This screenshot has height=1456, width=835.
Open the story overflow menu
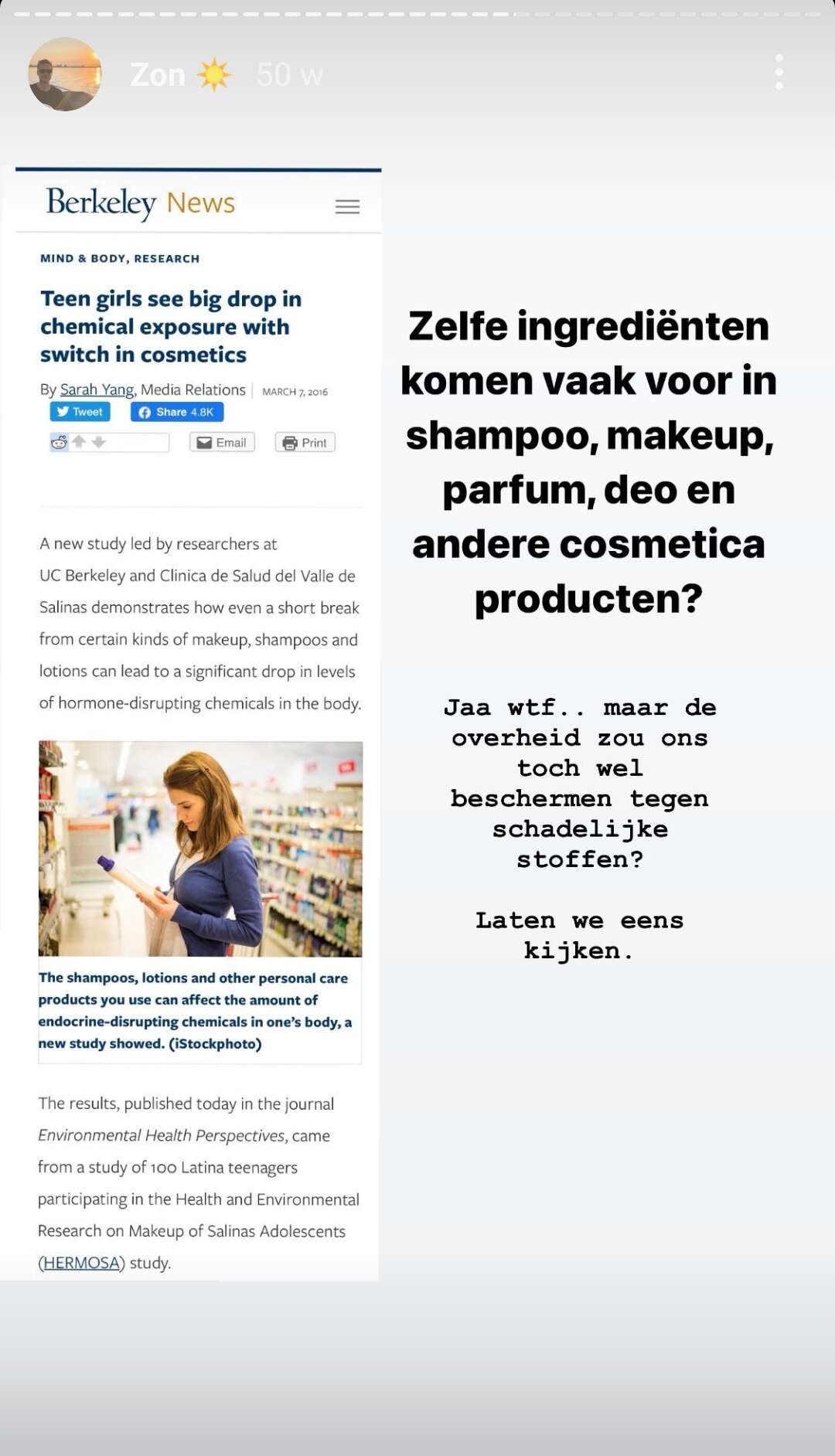779,73
